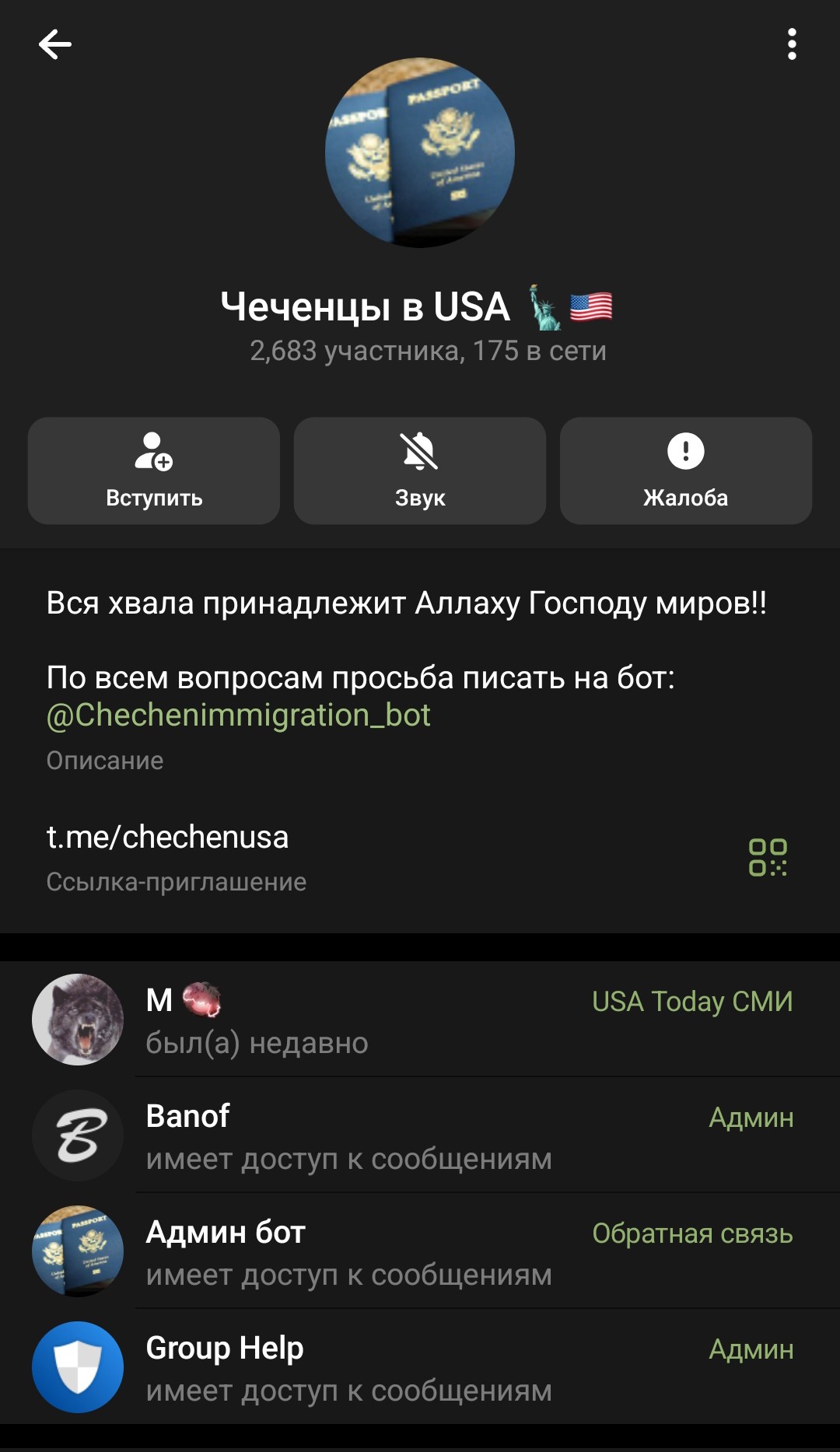Open the Админ бот member row

(x=420, y=1251)
